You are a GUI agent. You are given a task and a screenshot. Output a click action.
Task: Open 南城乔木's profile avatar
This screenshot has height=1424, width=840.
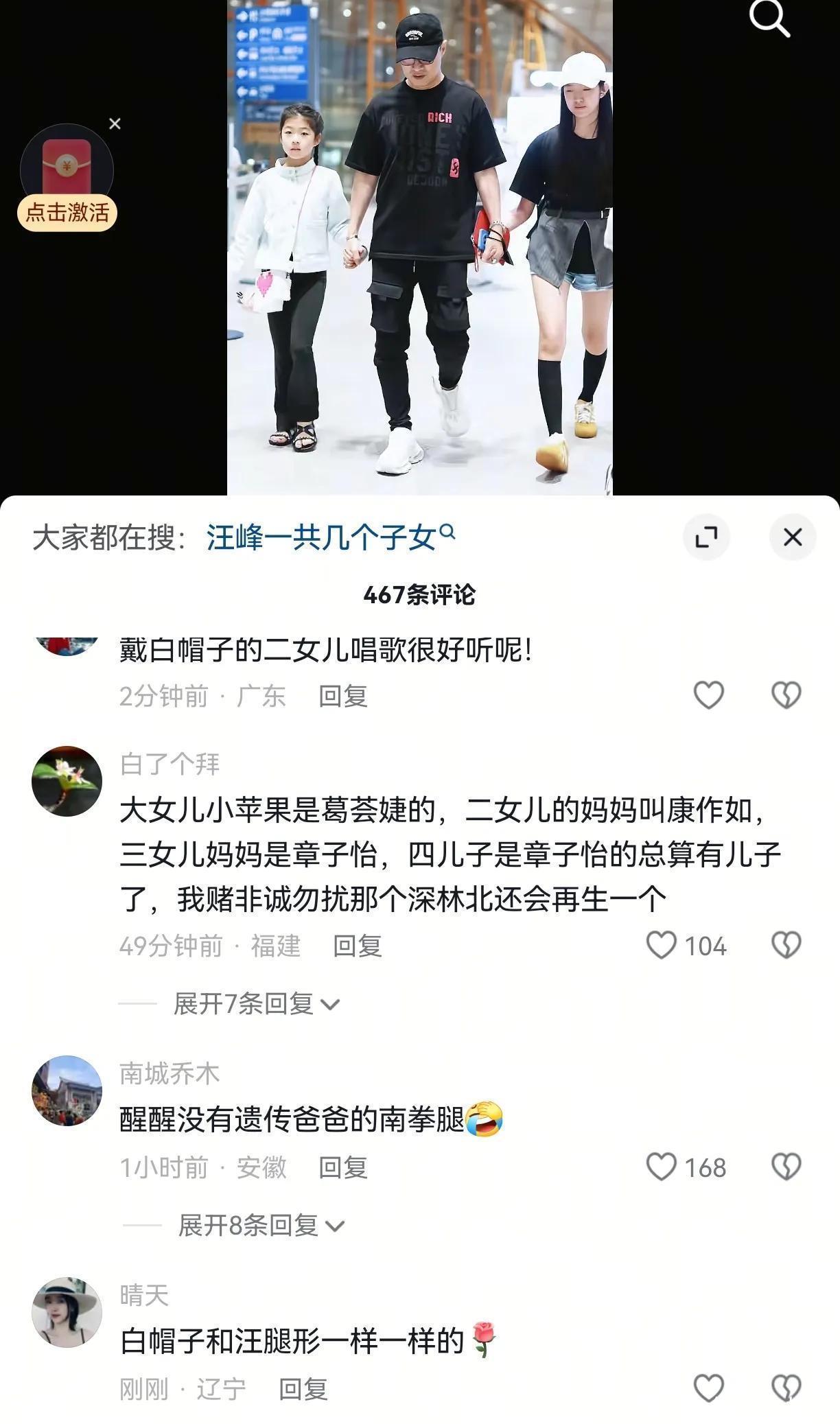[x=67, y=1090]
